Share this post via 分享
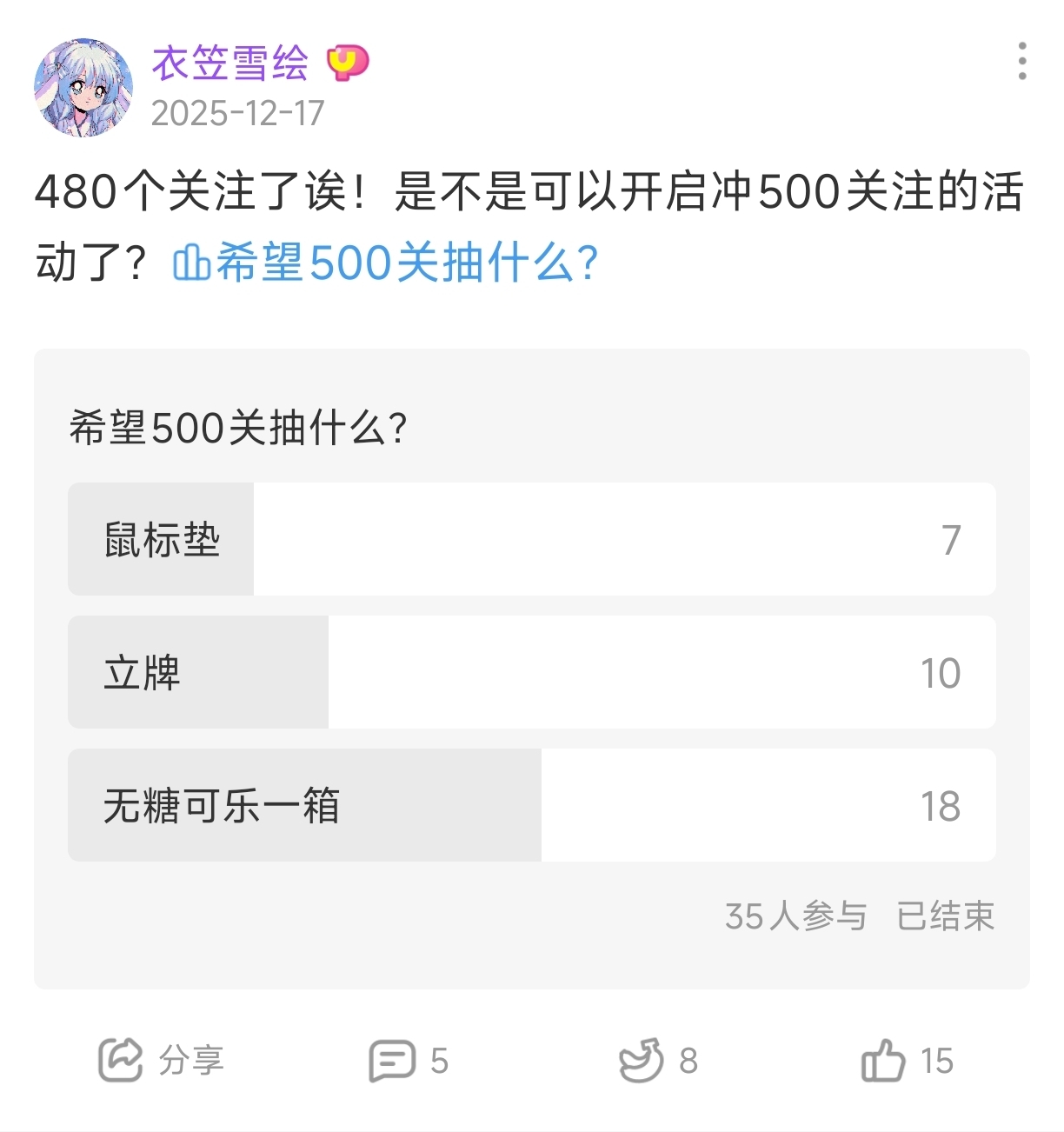1064x1132 pixels. pos(161,1060)
